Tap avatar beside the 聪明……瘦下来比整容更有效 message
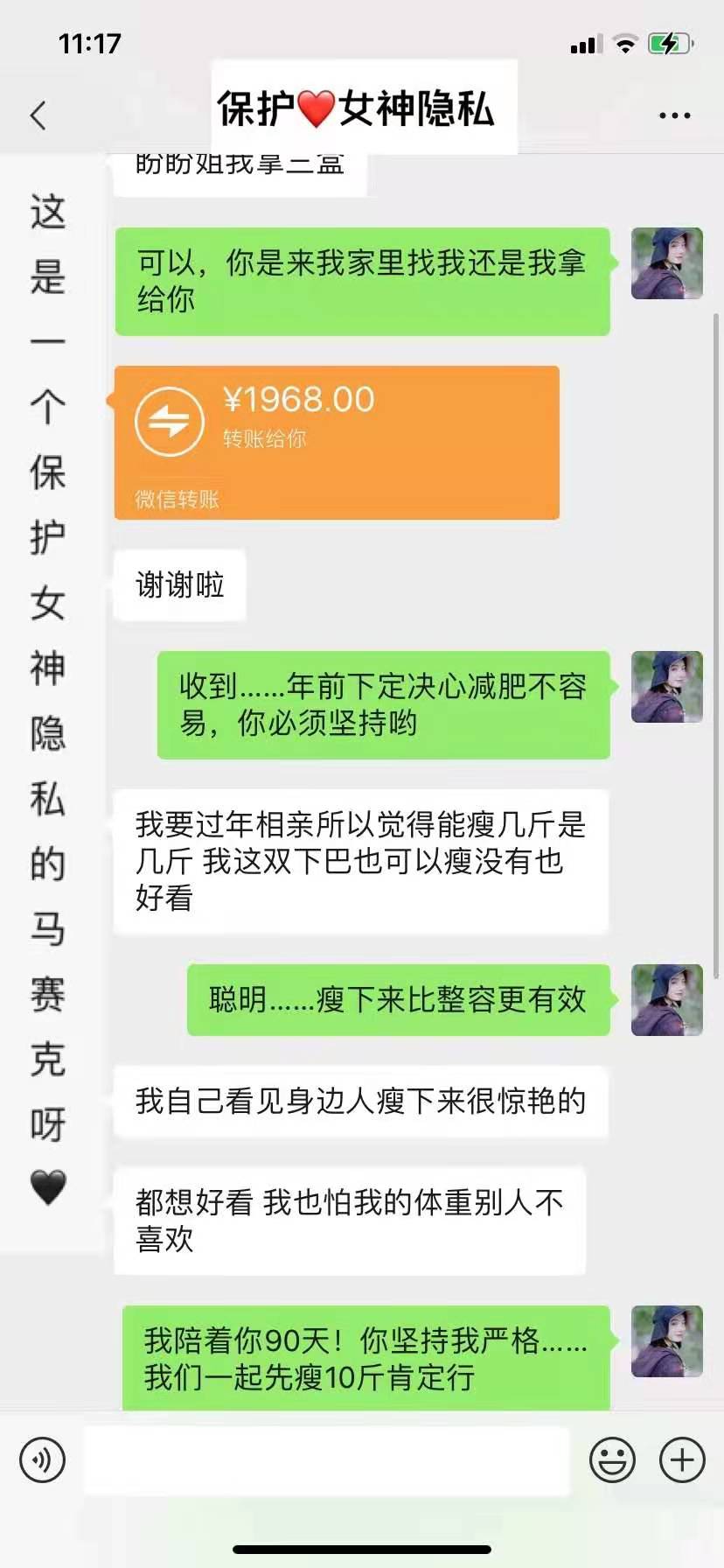Viewport: 724px width, 1568px height. (x=667, y=1000)
